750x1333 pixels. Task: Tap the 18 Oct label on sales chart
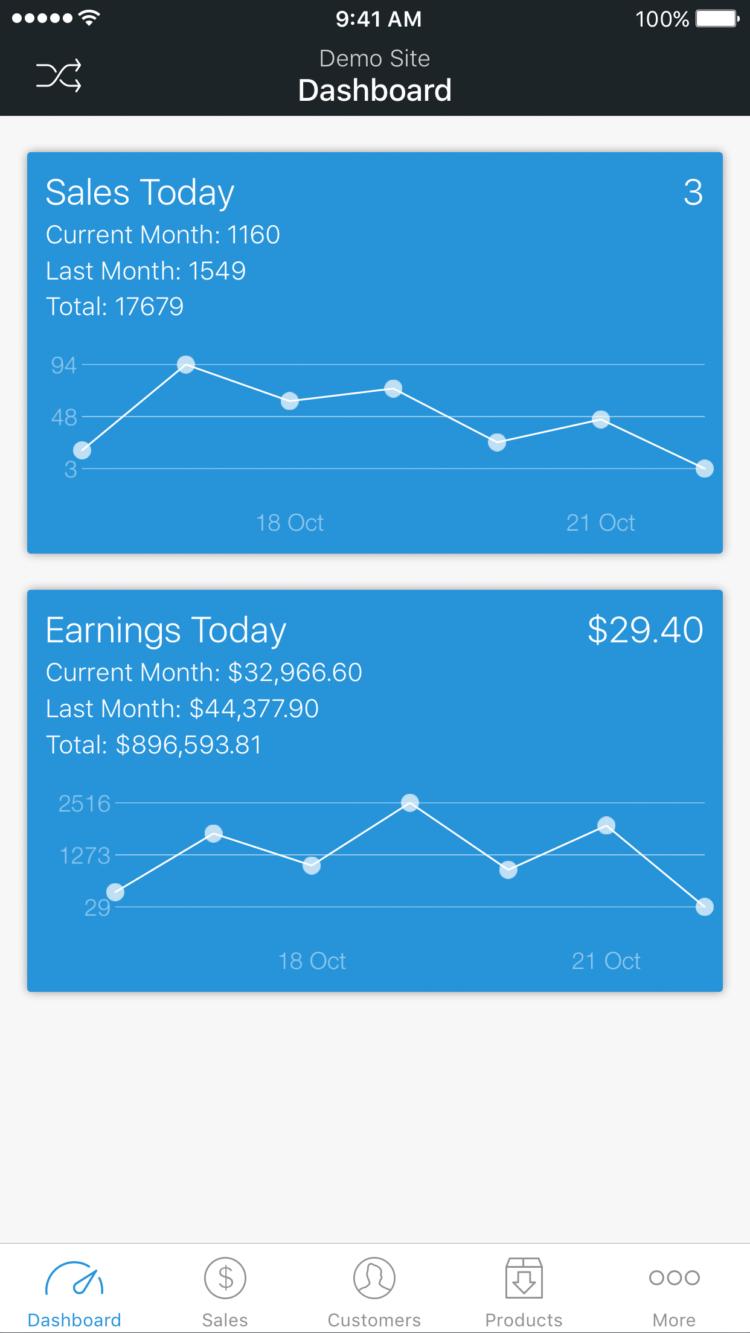pos(289,522)
